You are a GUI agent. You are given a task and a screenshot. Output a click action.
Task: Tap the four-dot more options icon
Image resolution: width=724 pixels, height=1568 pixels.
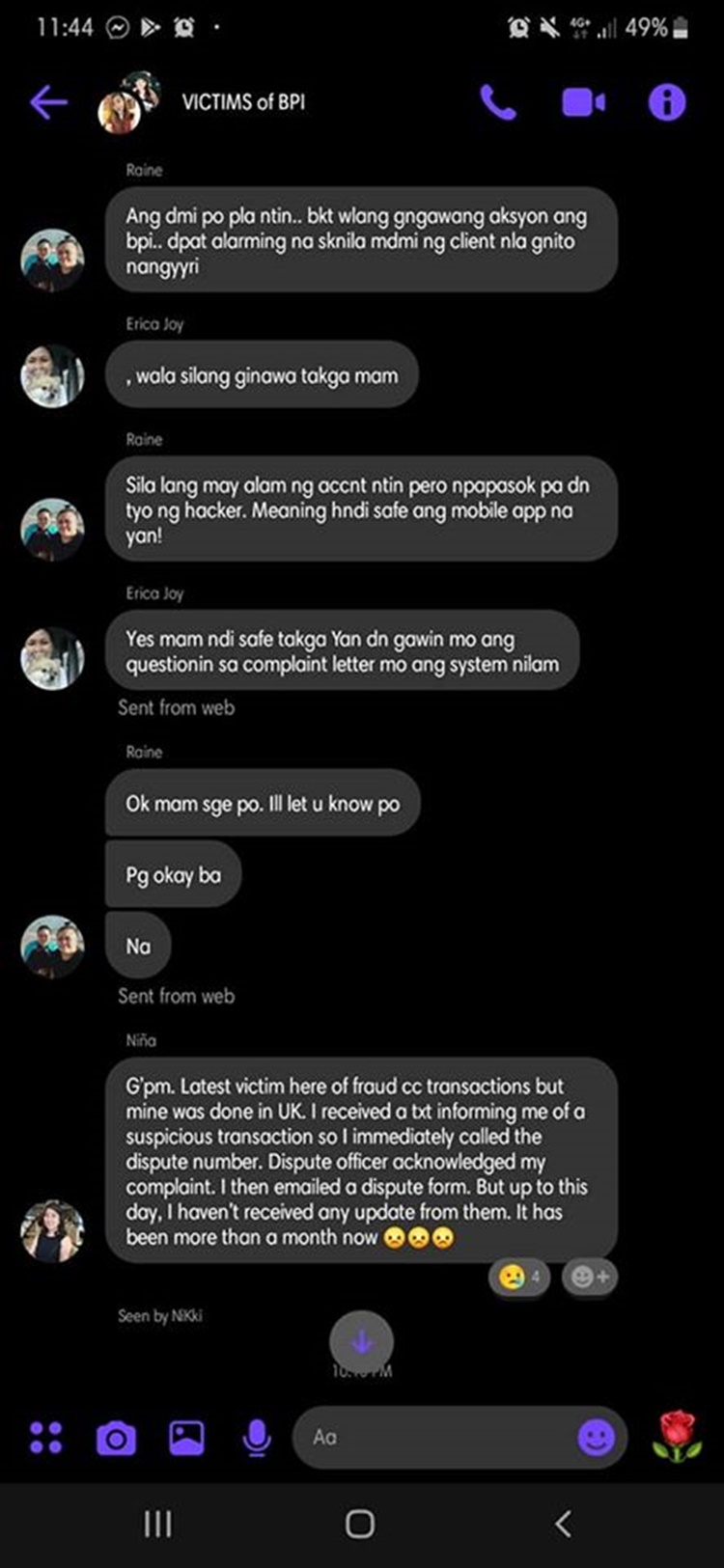45,1438
